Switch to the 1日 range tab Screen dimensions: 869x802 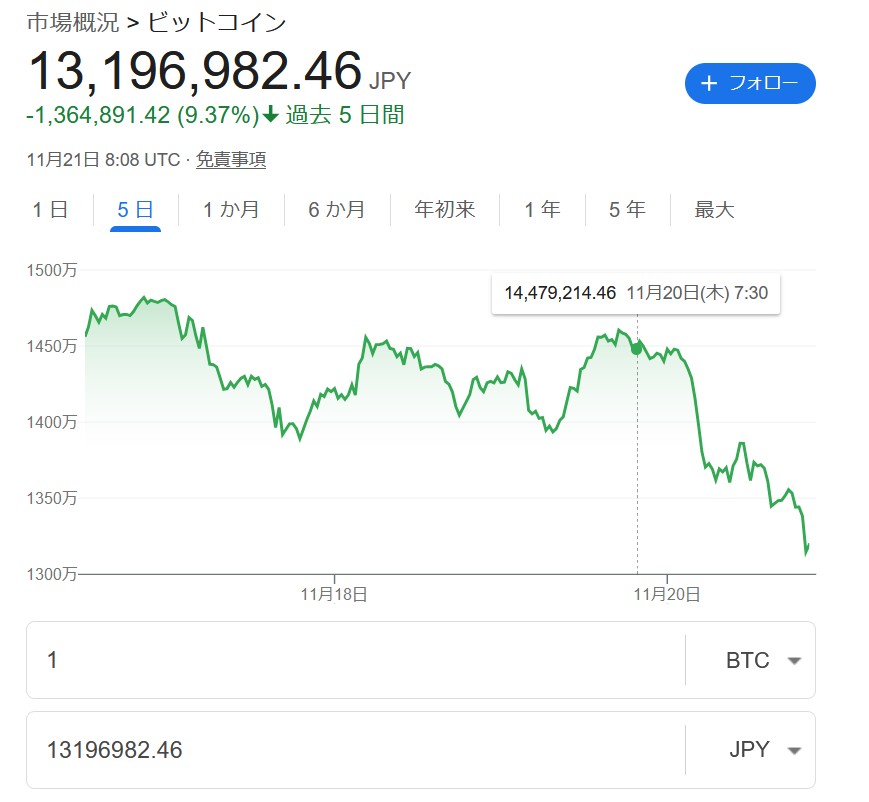(50, 210)
